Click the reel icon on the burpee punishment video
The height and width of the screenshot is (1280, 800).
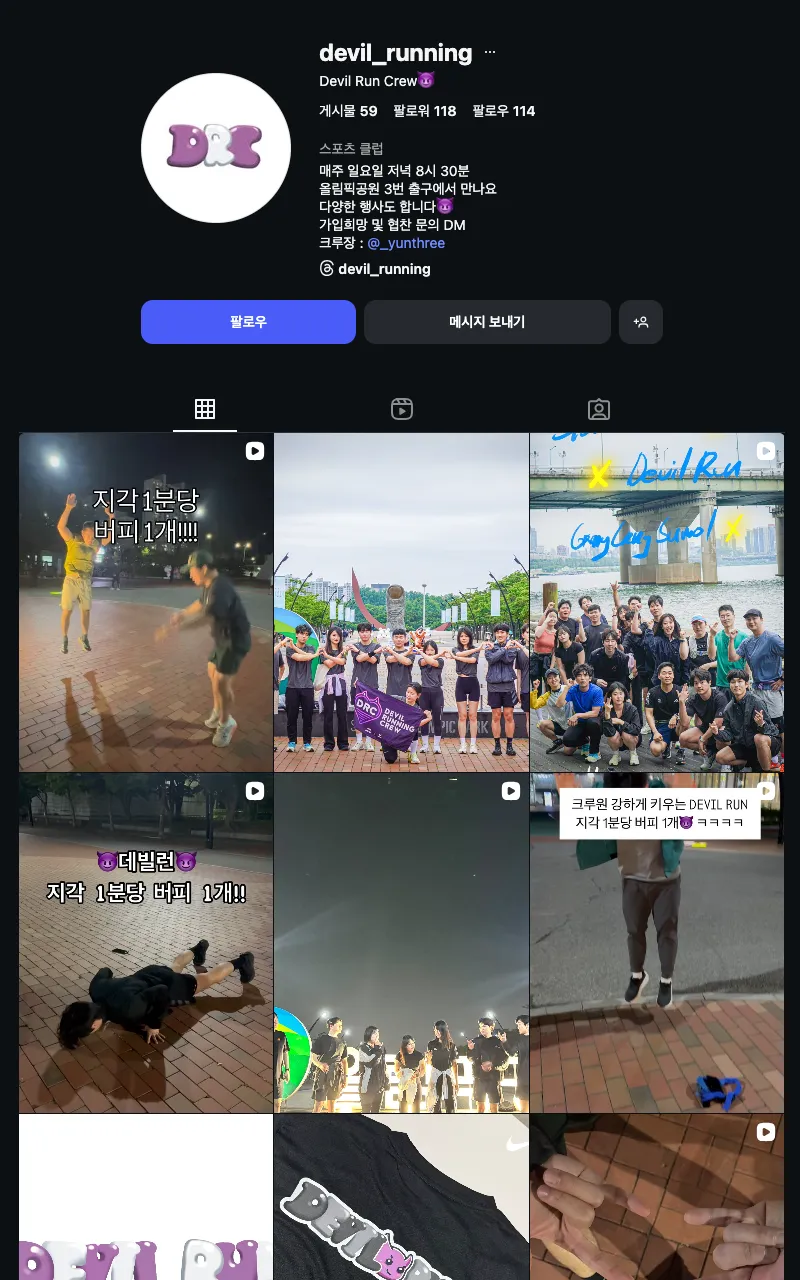point(255,791)
